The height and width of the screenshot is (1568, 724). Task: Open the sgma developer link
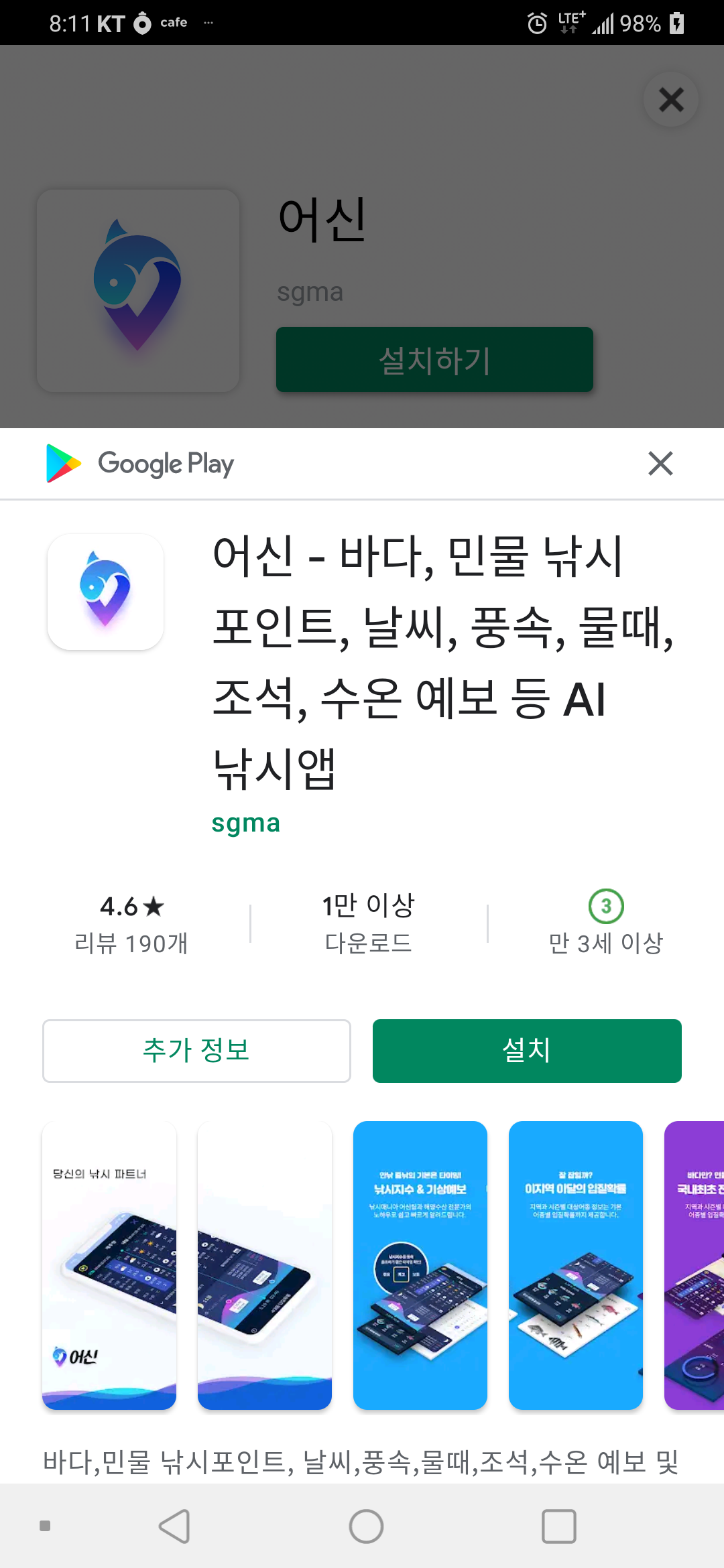tap(245, 823)
